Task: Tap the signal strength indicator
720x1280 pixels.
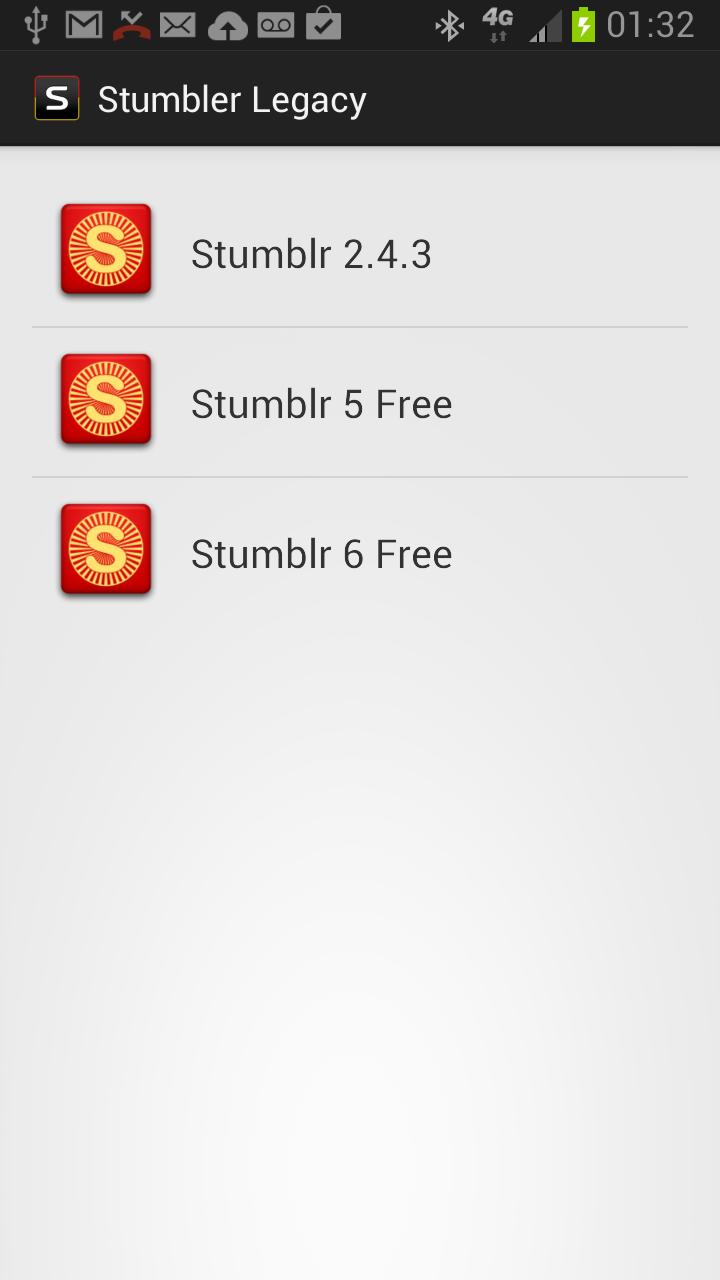Action: tap(543, 24)
